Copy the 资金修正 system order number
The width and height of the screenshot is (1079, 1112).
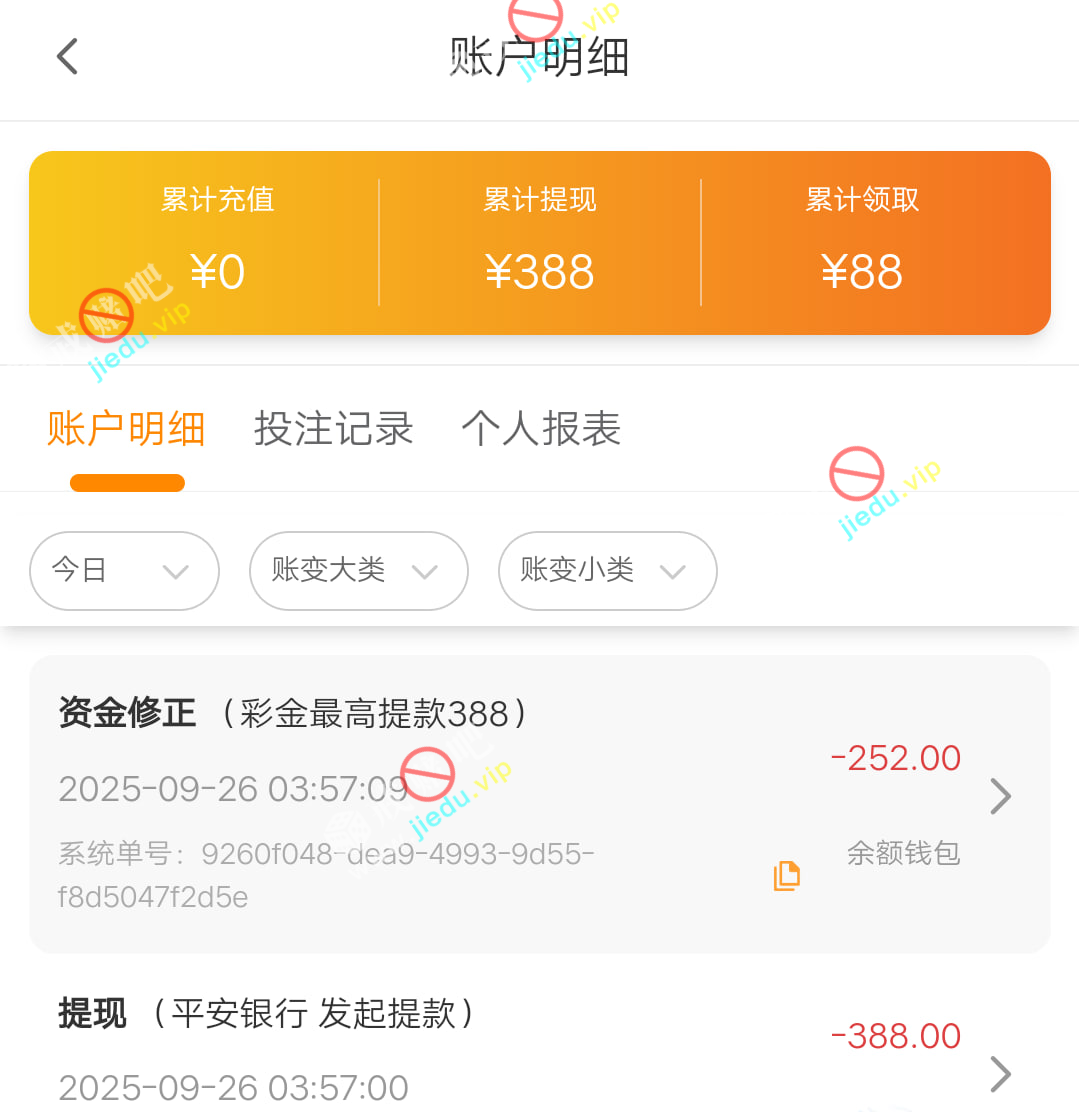(787, 875)
